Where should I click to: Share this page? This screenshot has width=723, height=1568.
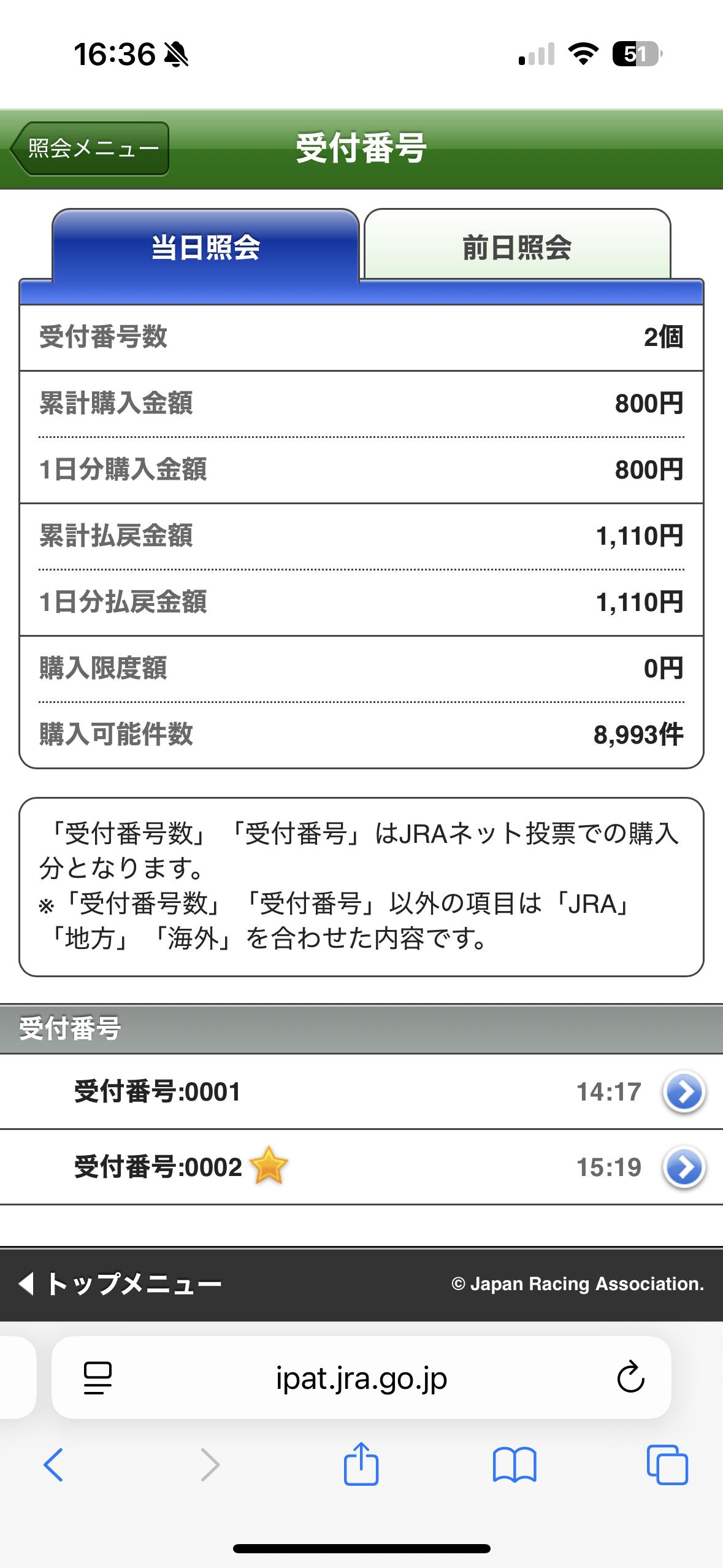click(361, 1464)
